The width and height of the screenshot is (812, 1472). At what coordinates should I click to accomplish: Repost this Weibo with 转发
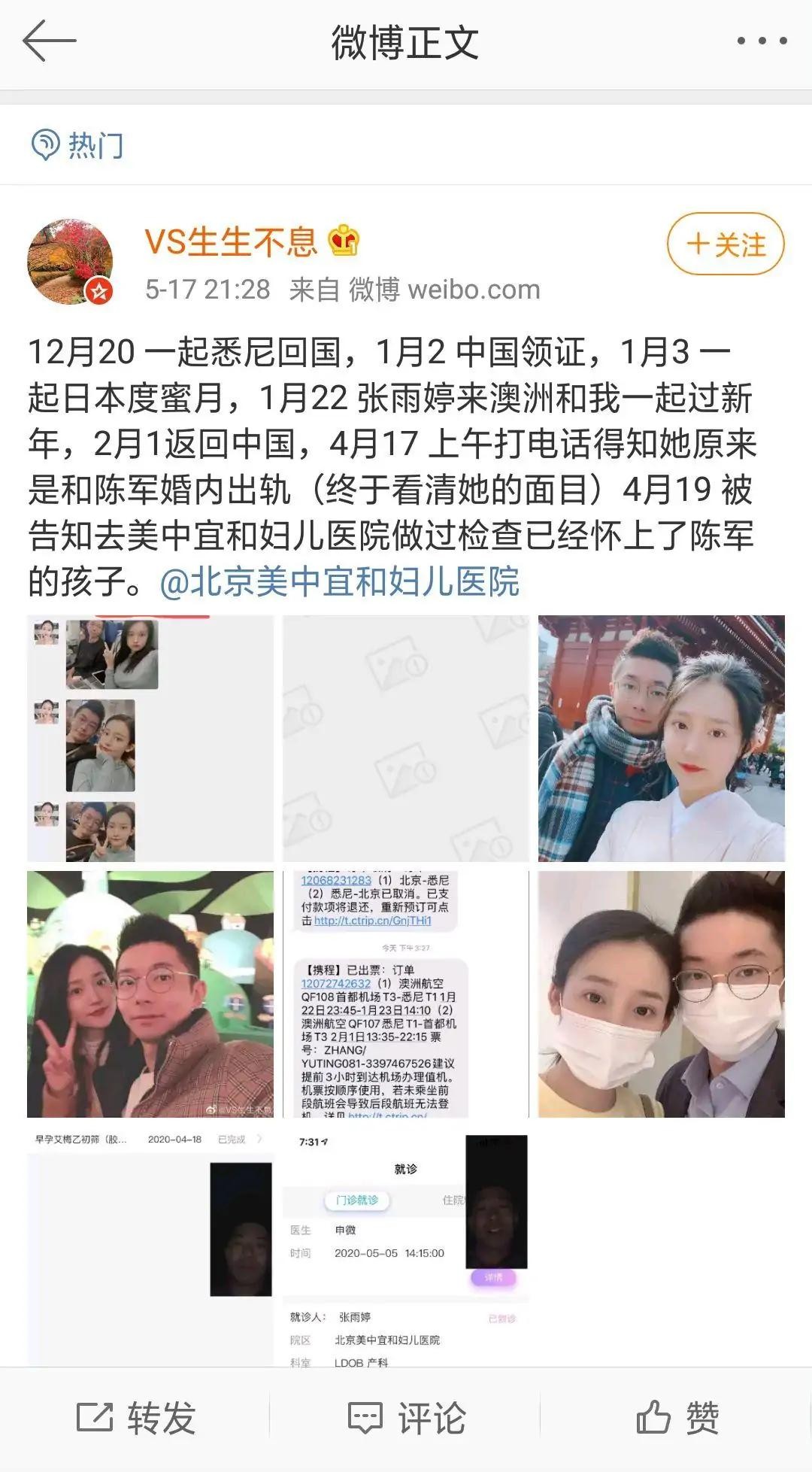pyautogui.click(x=136, y=1419)
